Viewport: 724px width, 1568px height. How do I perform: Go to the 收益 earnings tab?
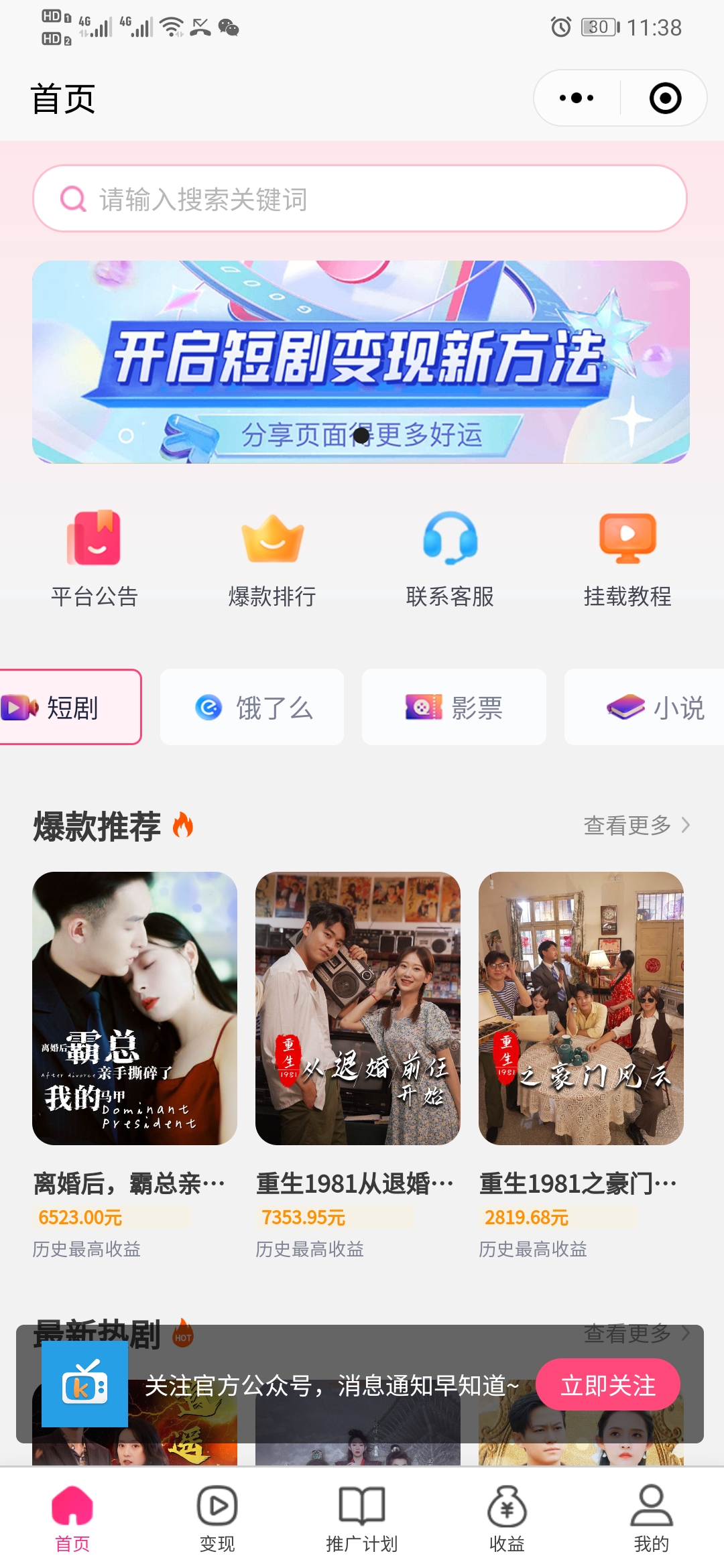(507, 1518)
